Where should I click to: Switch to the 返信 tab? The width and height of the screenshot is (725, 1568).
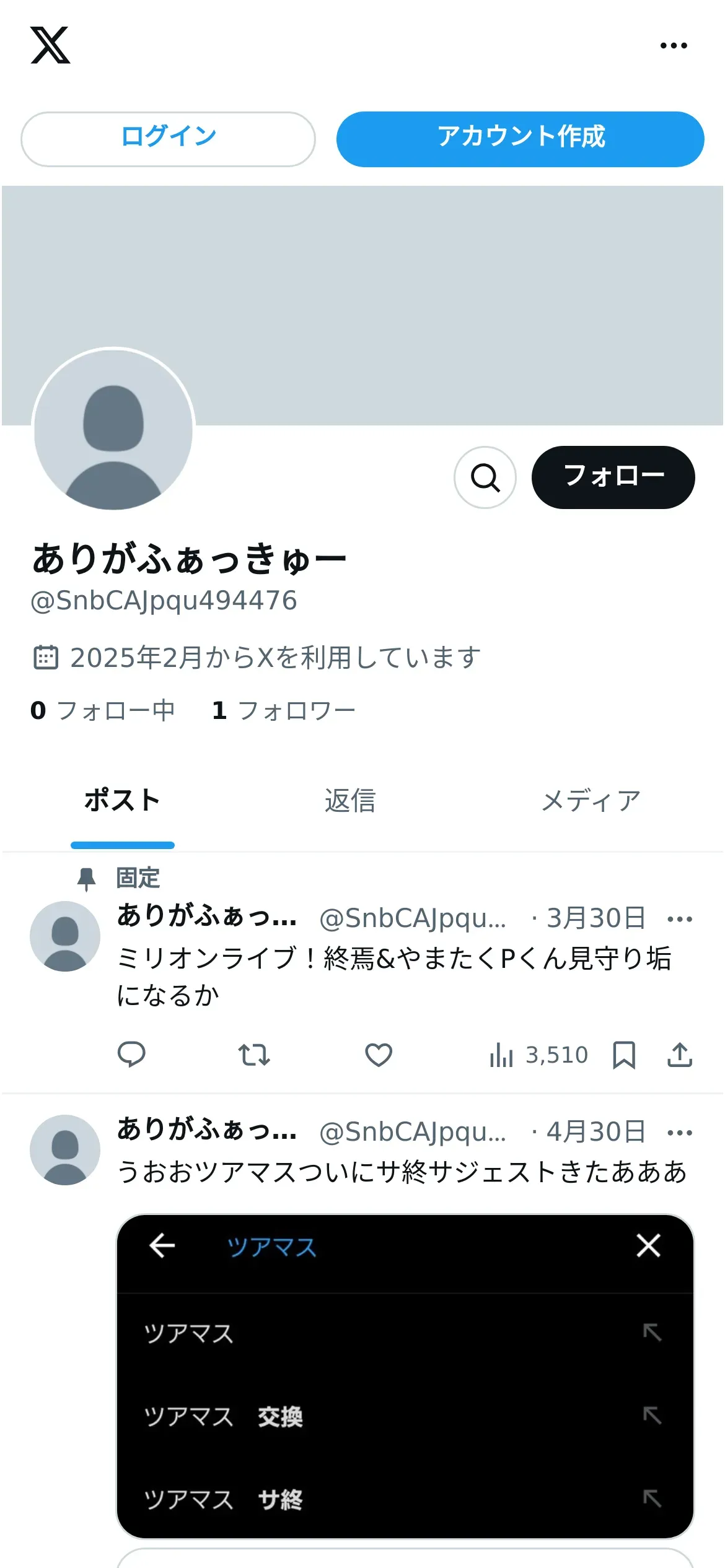[x=350, y=801]
